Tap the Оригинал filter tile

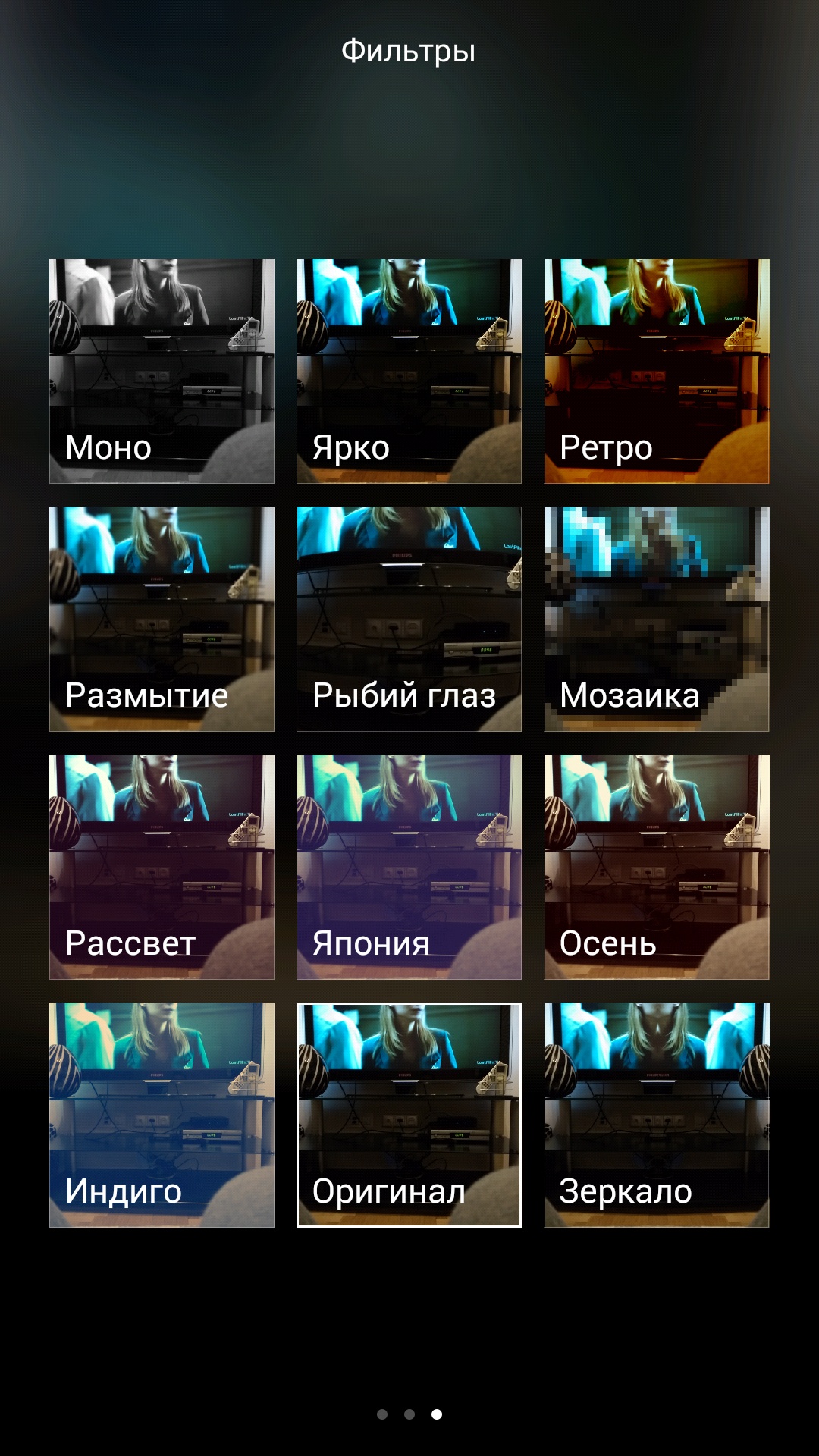[409, 1115]
